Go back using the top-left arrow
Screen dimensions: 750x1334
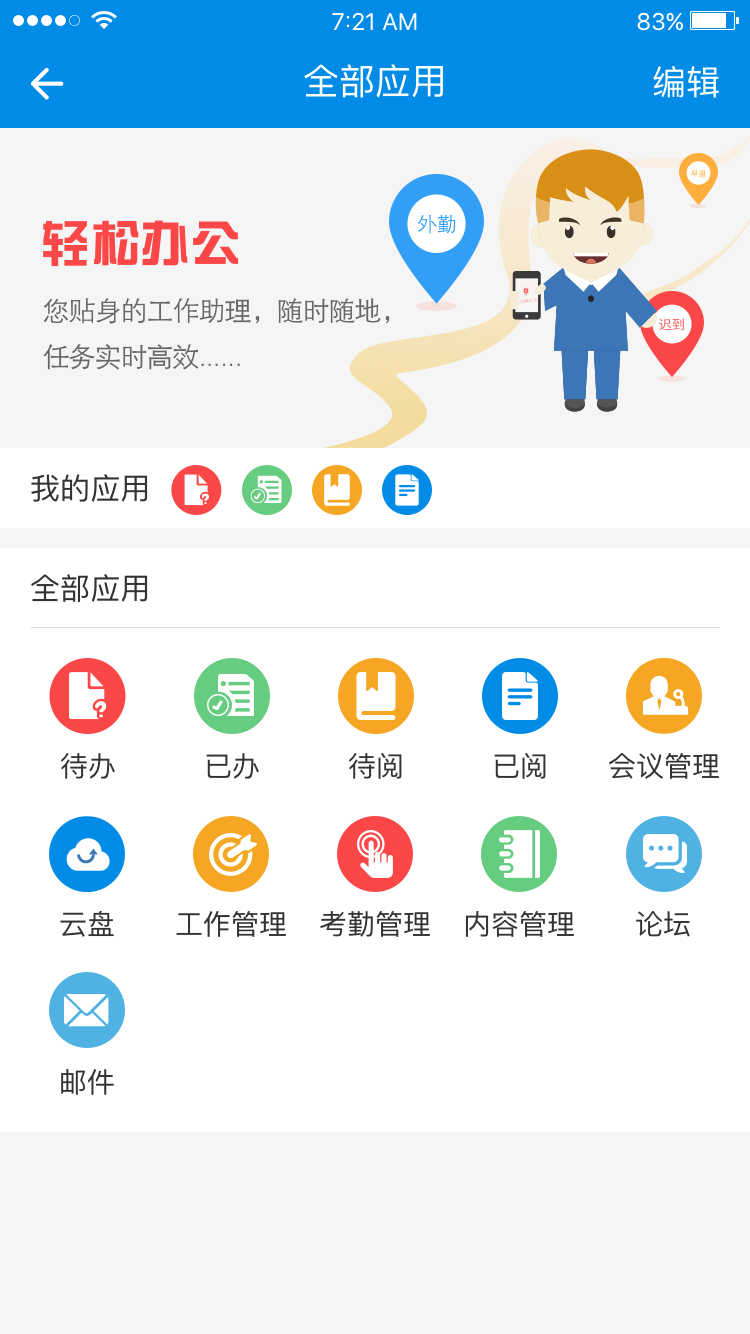click(x=46, y=83)
